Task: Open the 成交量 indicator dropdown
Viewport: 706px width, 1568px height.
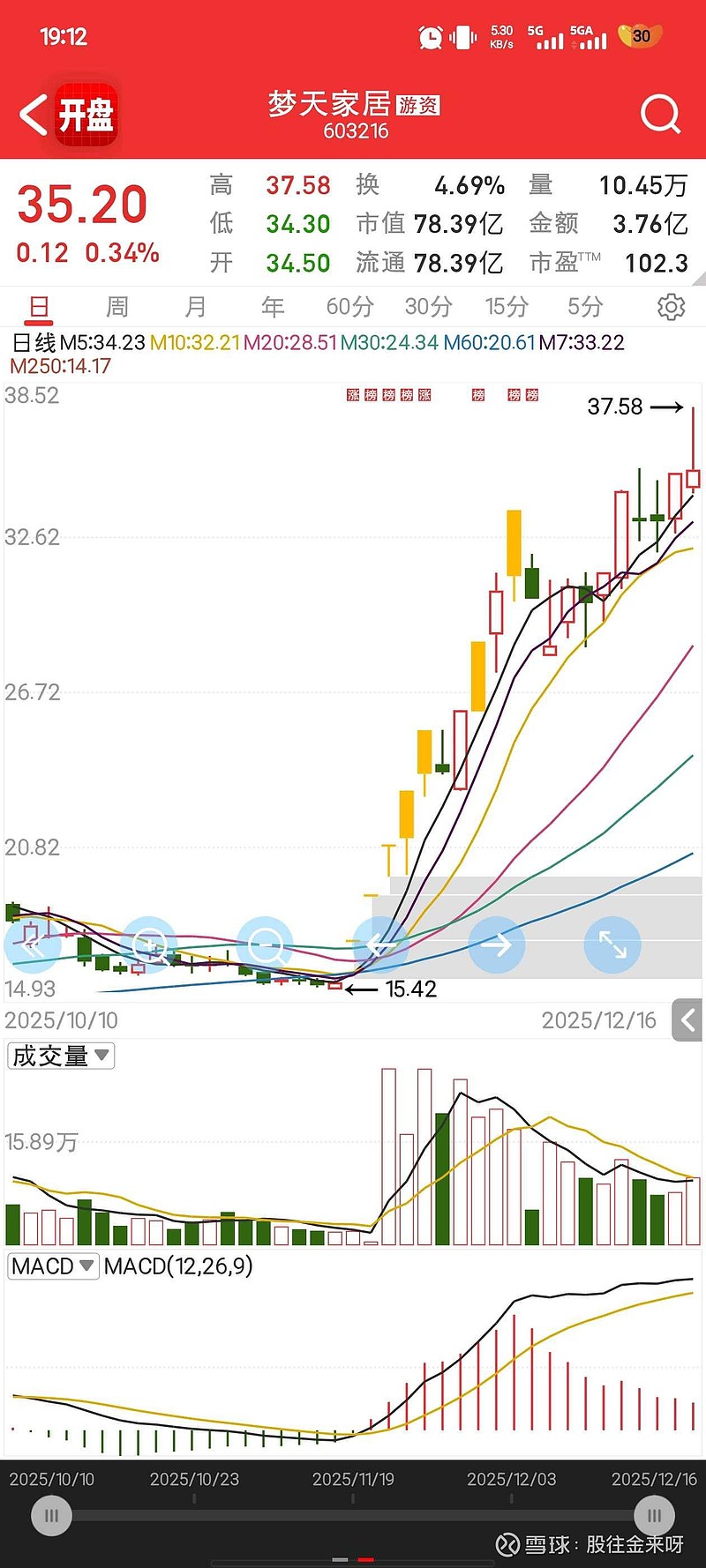Action: pos(60,1055)
